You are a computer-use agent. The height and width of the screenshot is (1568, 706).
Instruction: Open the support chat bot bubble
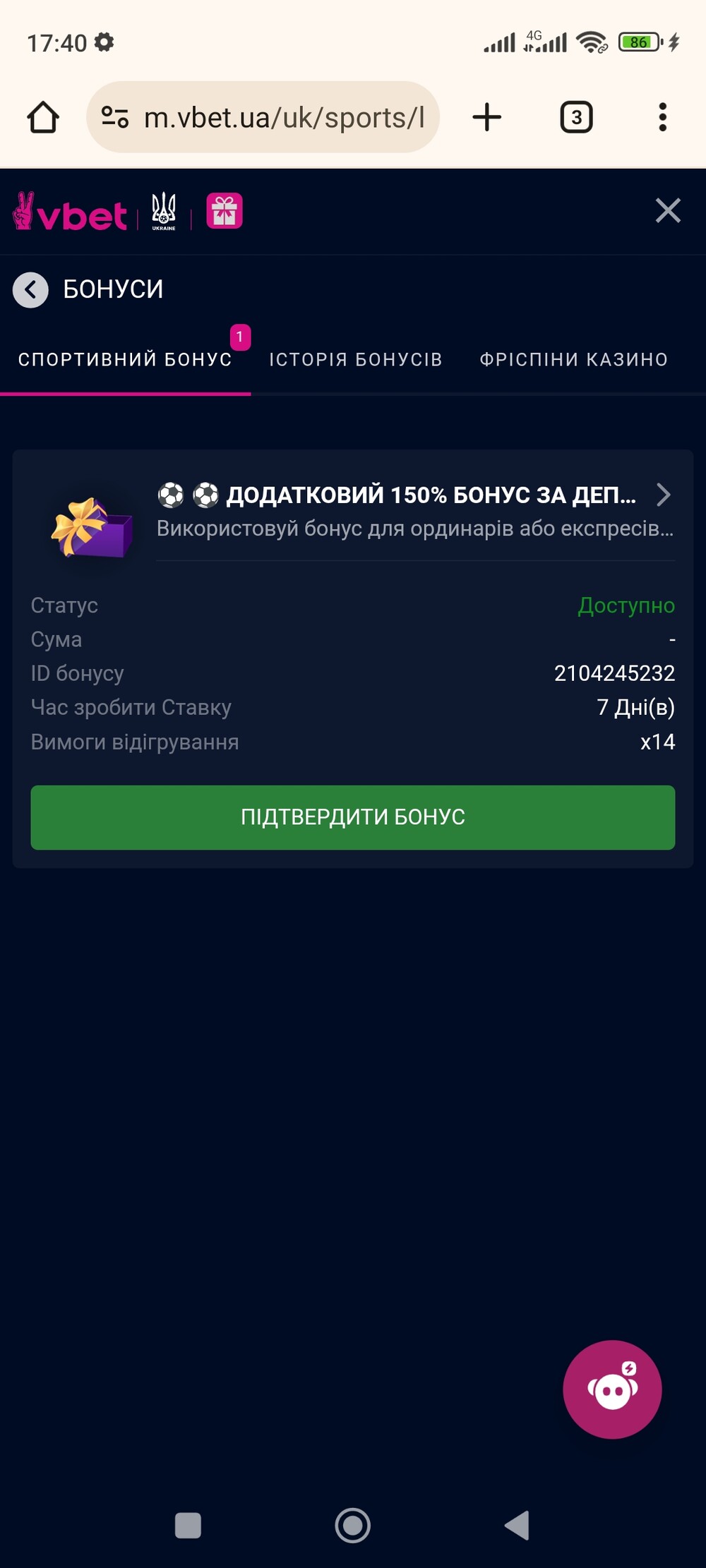612,1389
